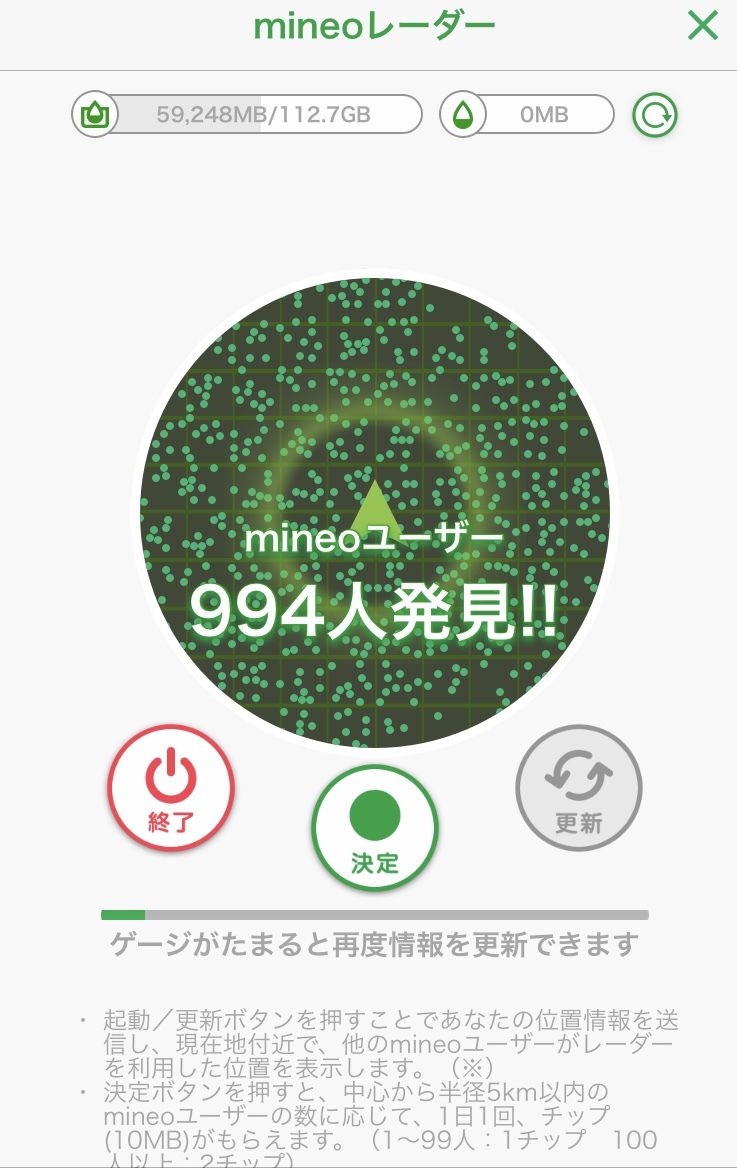Tap the gray 更新 update button
Image resolution: width=737 pixels, height=1168 pixels.
(x=579, y=788)
